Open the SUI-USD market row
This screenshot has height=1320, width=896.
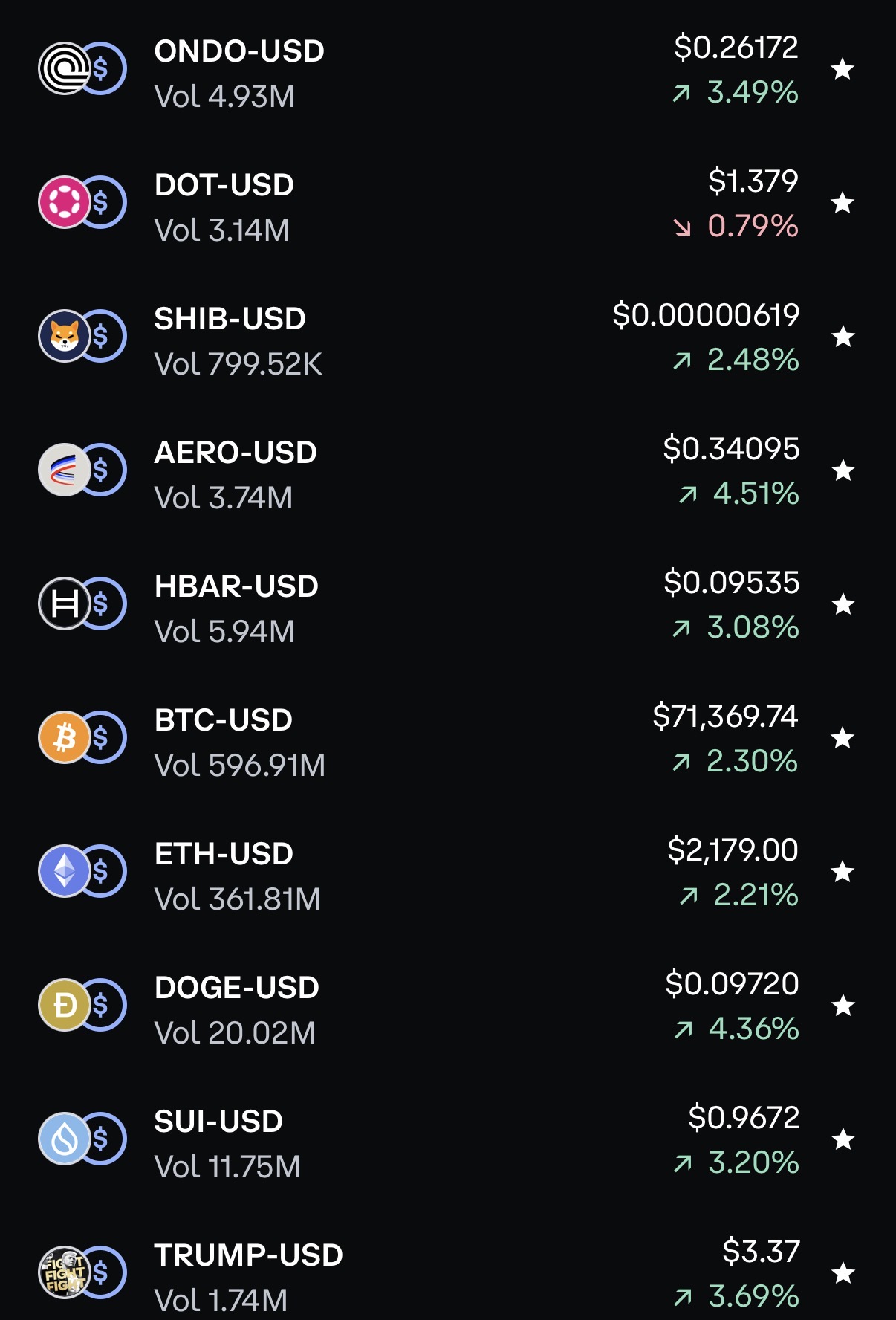pos(218,1142)
